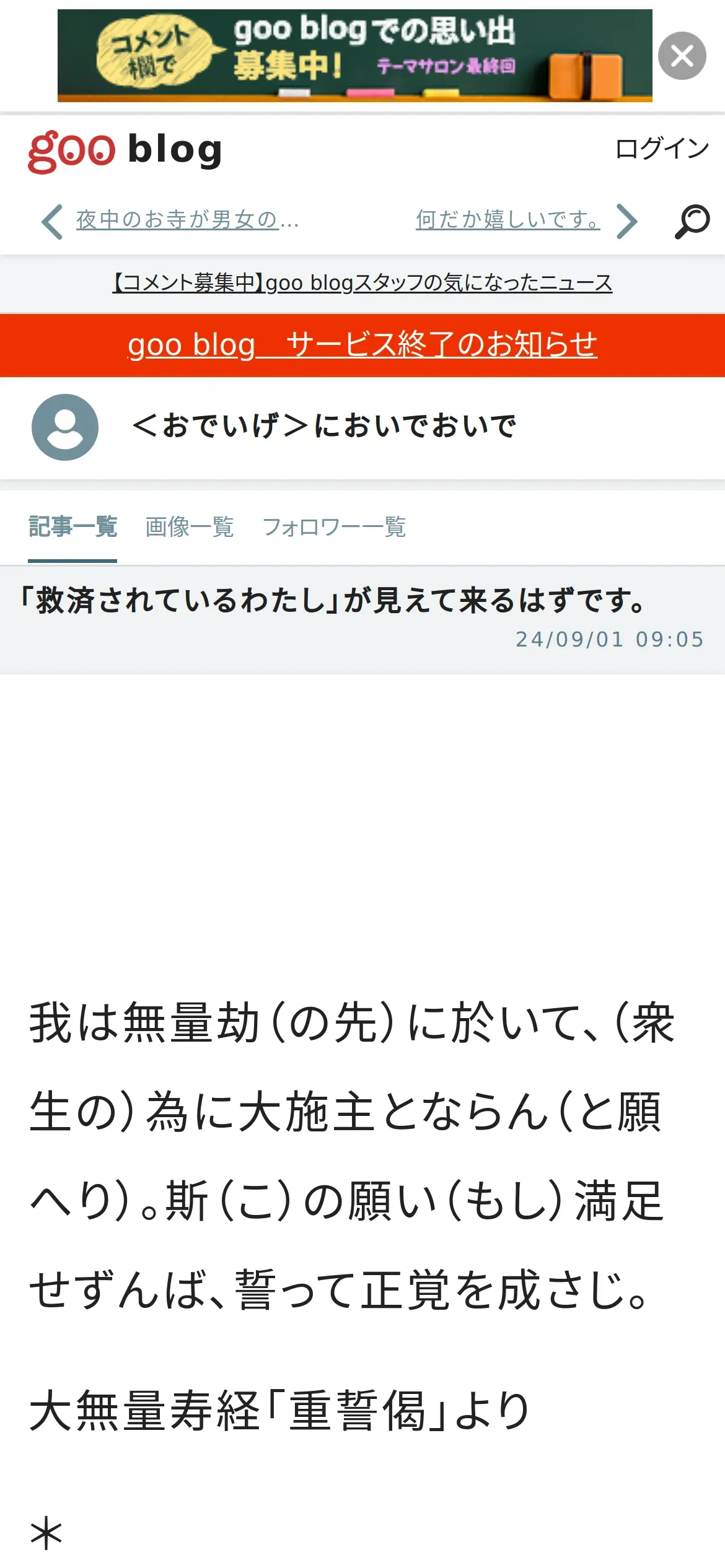Image resolution: width=725 pixels, height=1568 pixels.
Task: Open the goo blog home logo
Action: coord(125,151)
